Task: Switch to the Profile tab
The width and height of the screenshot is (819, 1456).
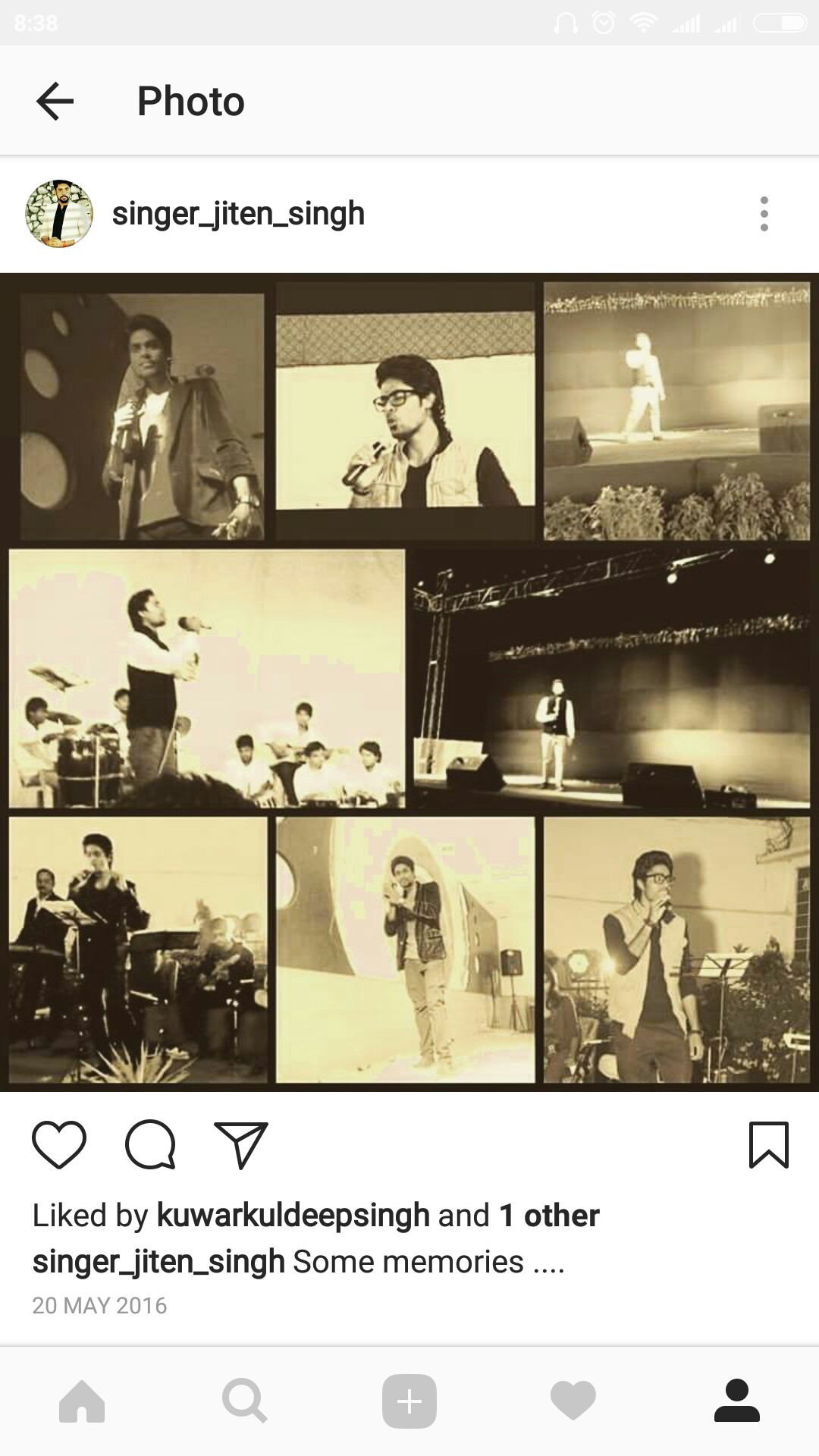Action: click(x=736, y=1401)
